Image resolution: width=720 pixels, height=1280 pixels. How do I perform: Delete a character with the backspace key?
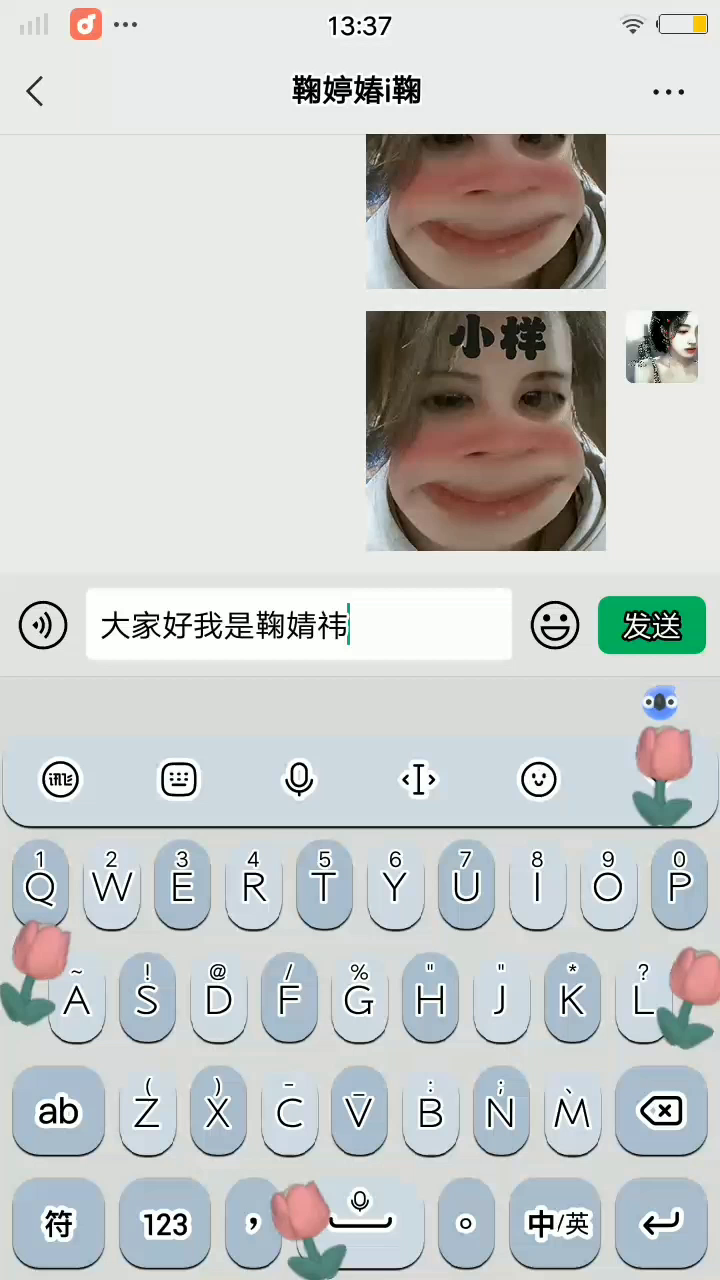[x=661, y=1110]
